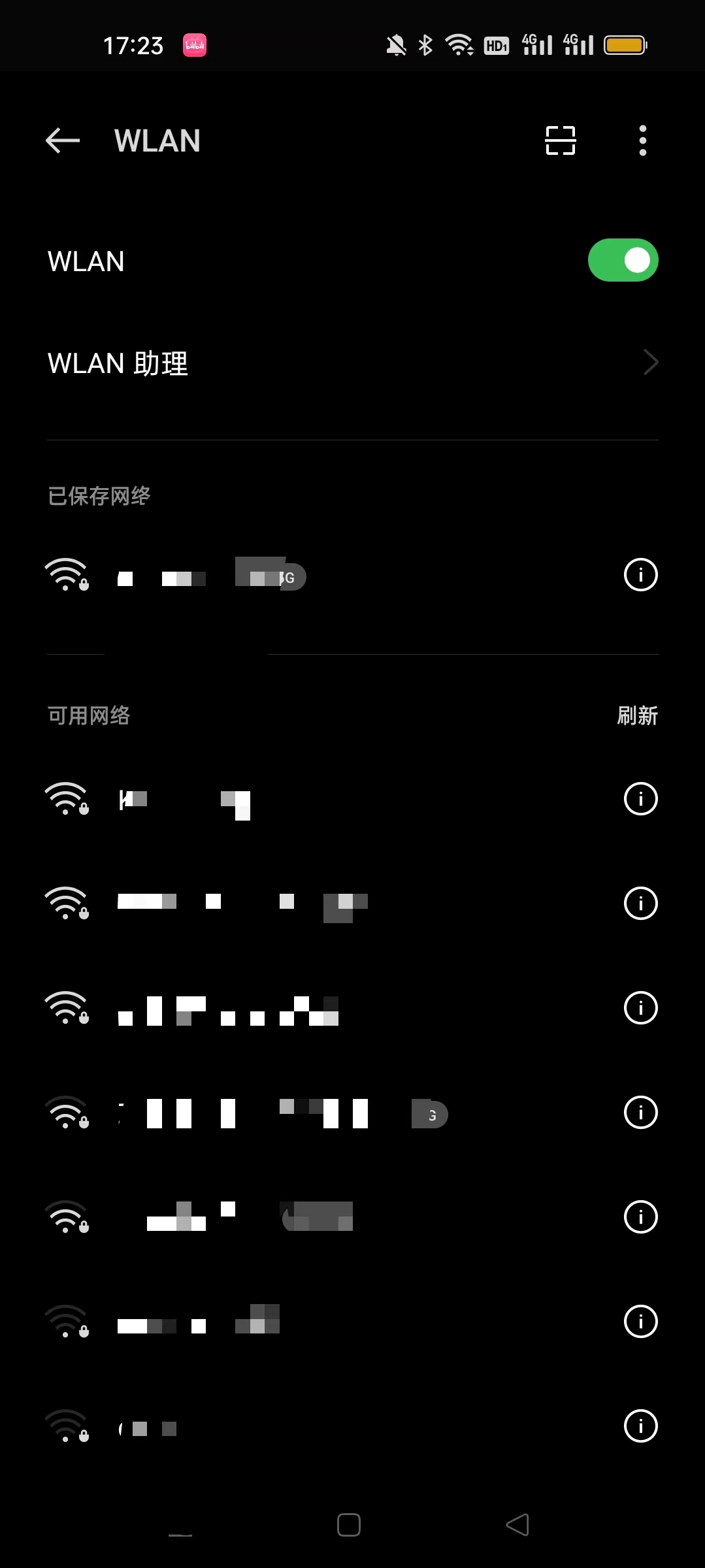
Task: Open the three-dot overflow menu
Action: [x=642, y=140]
